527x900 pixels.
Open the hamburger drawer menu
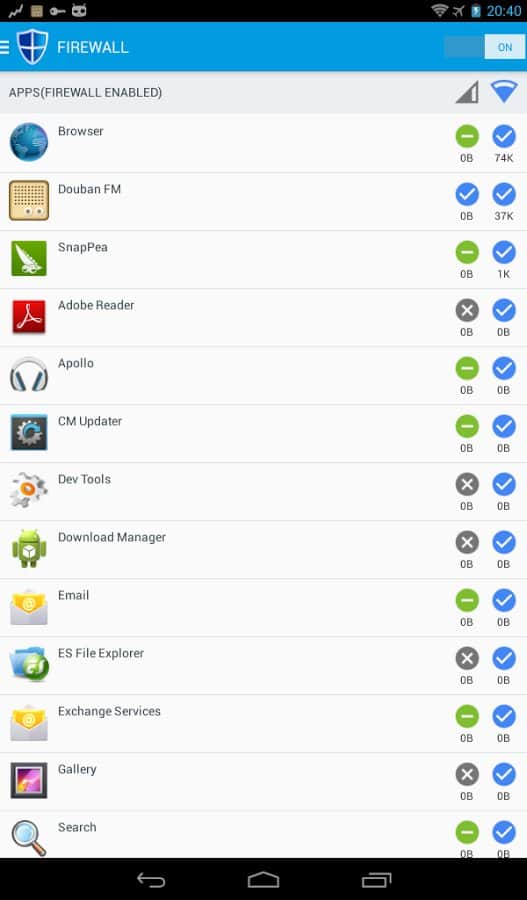[5, 47]
